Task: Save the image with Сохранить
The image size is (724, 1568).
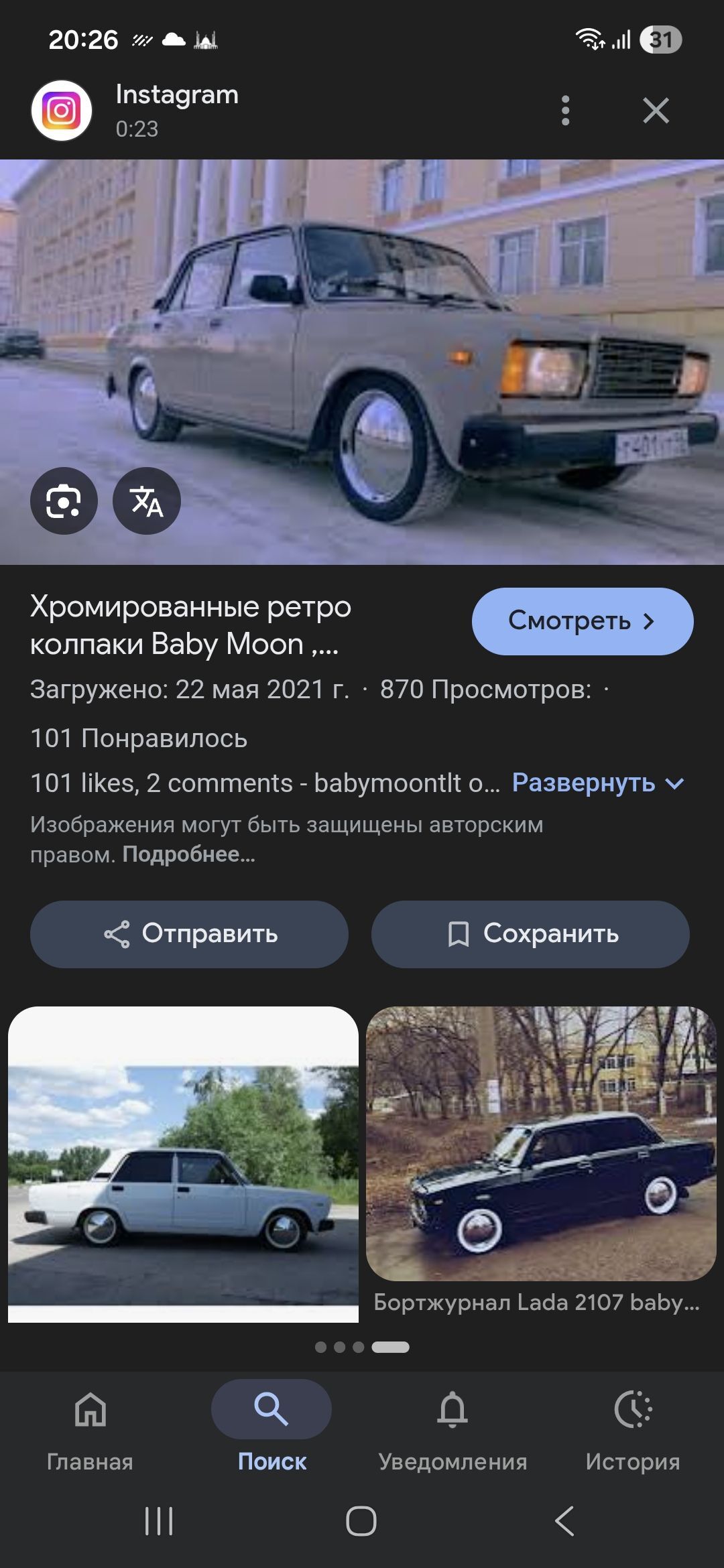Action: (530, 933)
